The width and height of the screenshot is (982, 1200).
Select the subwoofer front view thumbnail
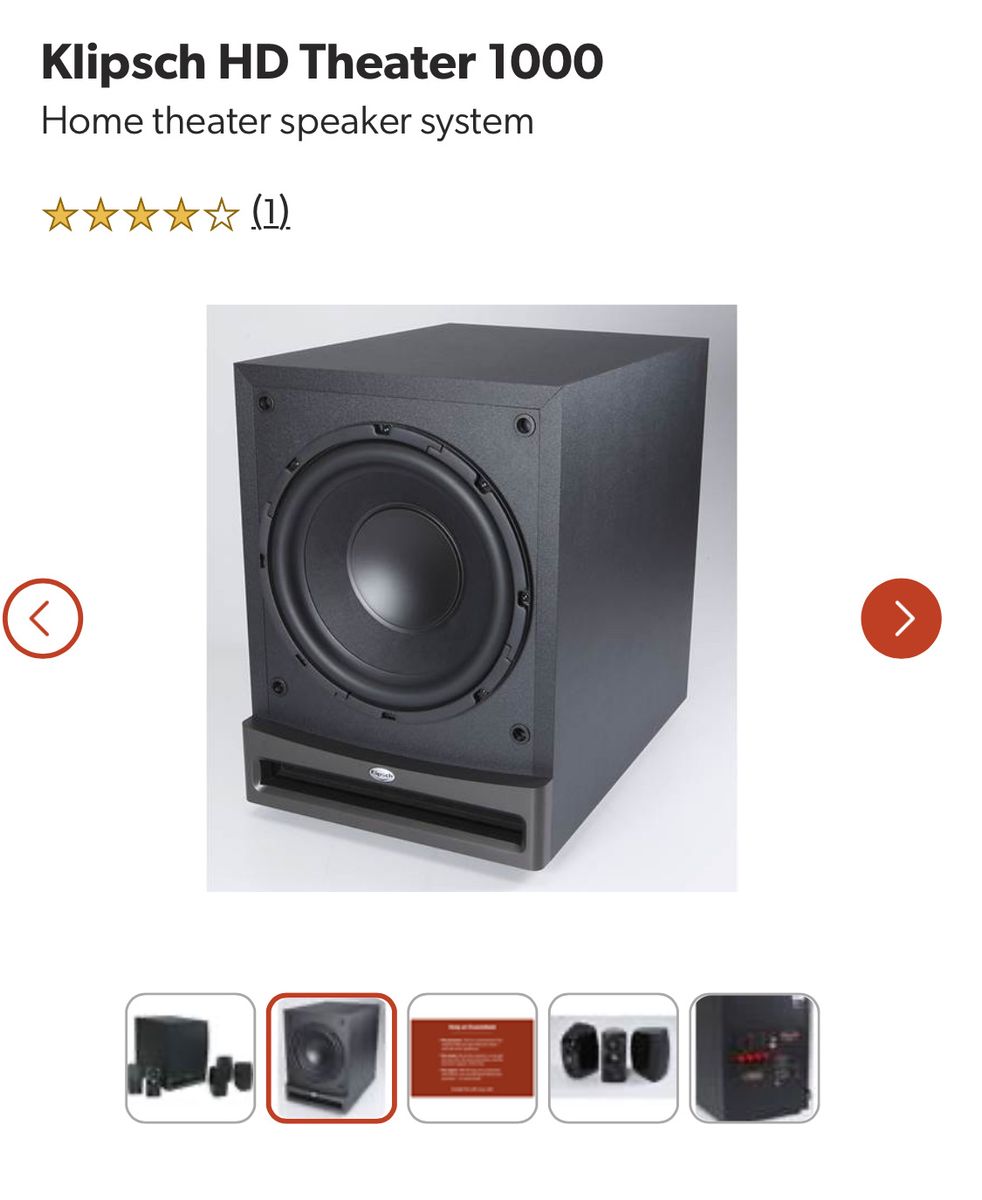click(x=331, y=1058)
